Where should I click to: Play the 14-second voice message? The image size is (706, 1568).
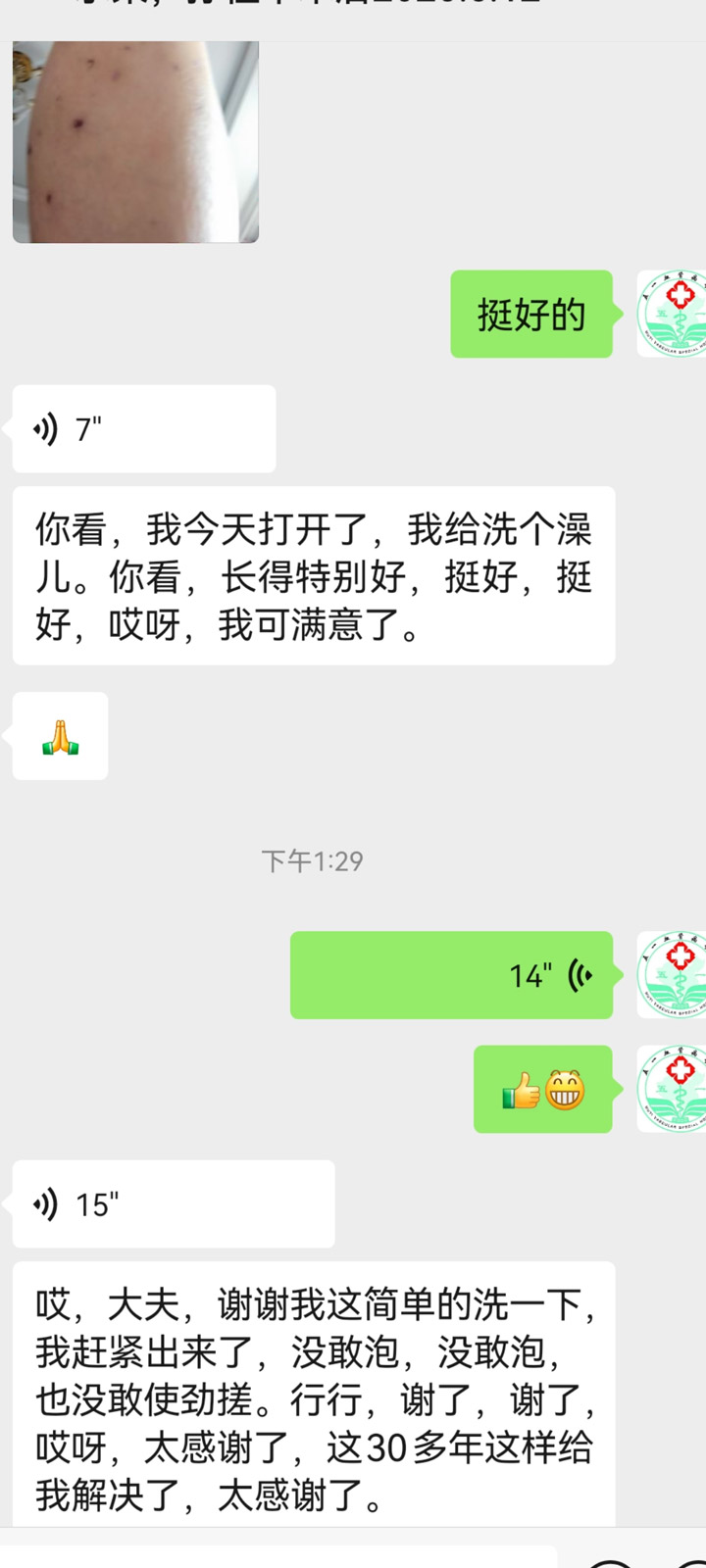[451, 975]
